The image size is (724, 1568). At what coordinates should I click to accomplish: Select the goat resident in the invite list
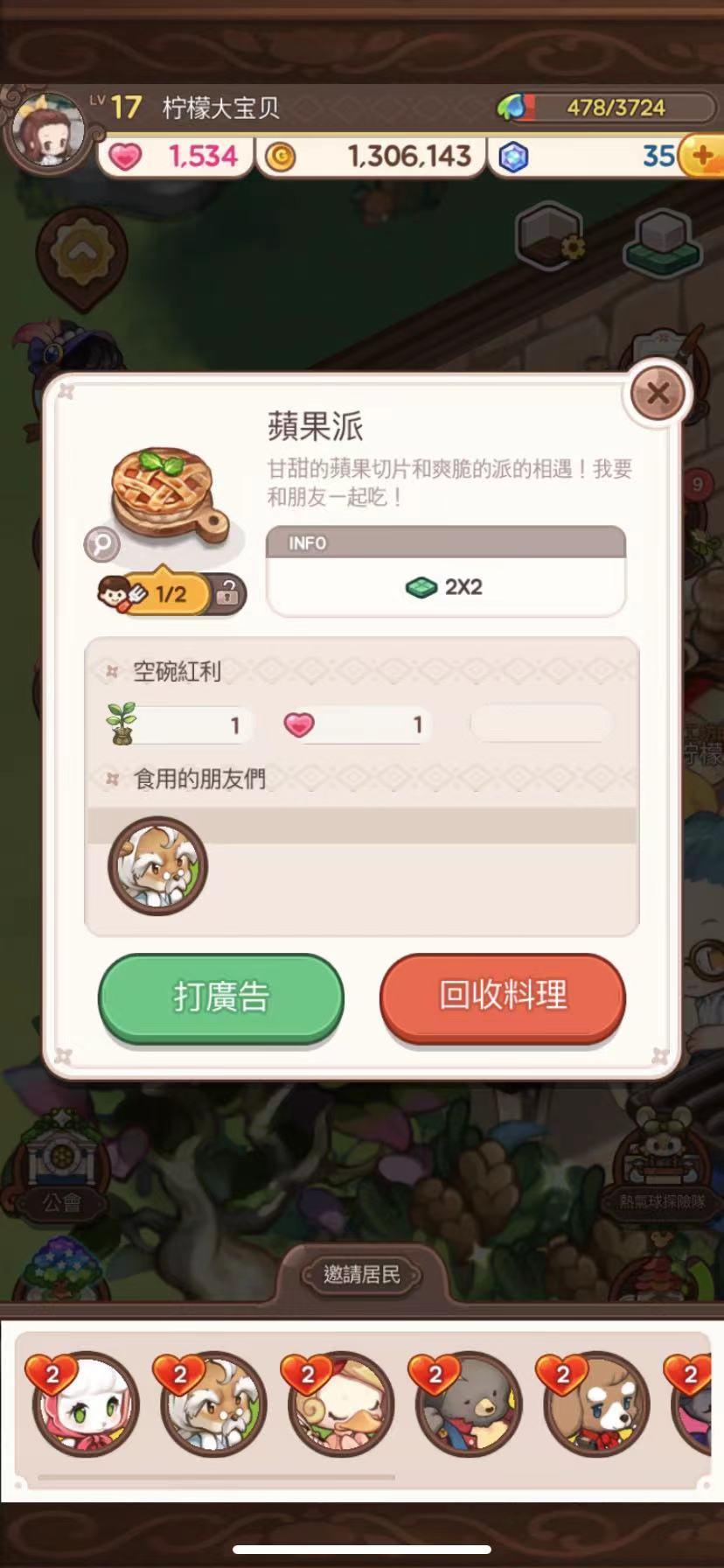(213, 1404)
